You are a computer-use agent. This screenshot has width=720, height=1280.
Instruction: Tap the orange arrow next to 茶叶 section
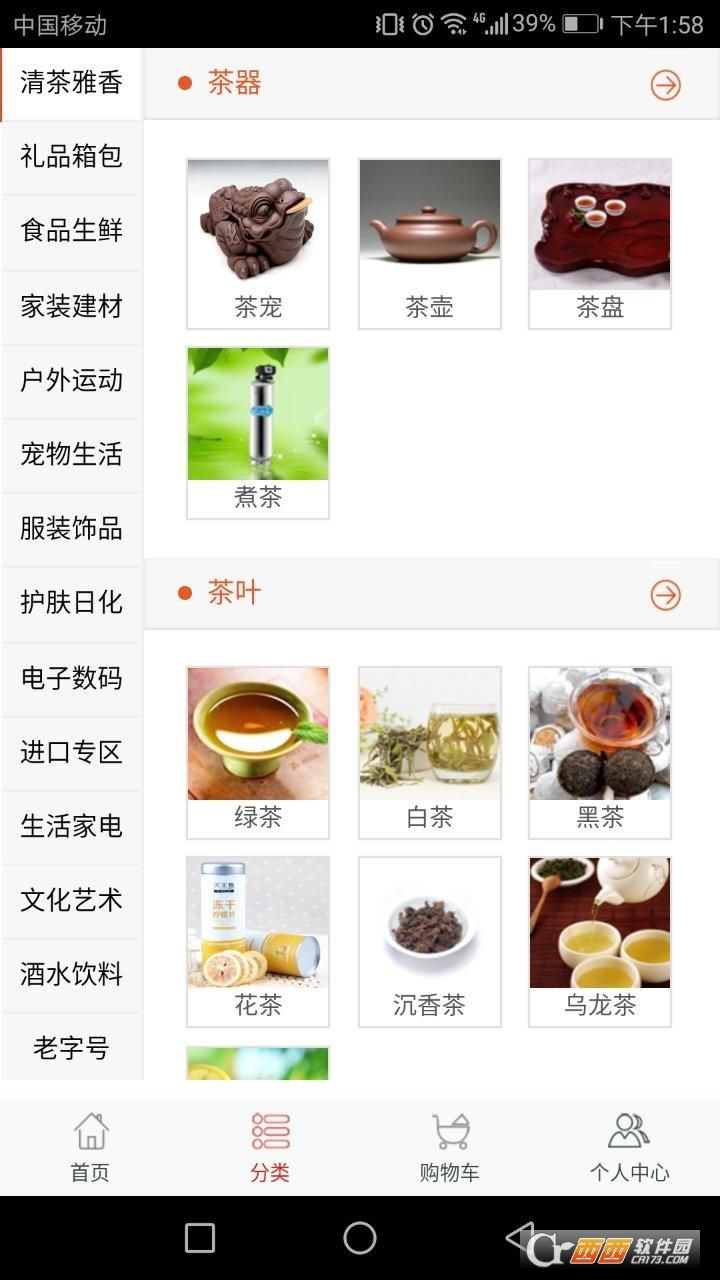665,593
